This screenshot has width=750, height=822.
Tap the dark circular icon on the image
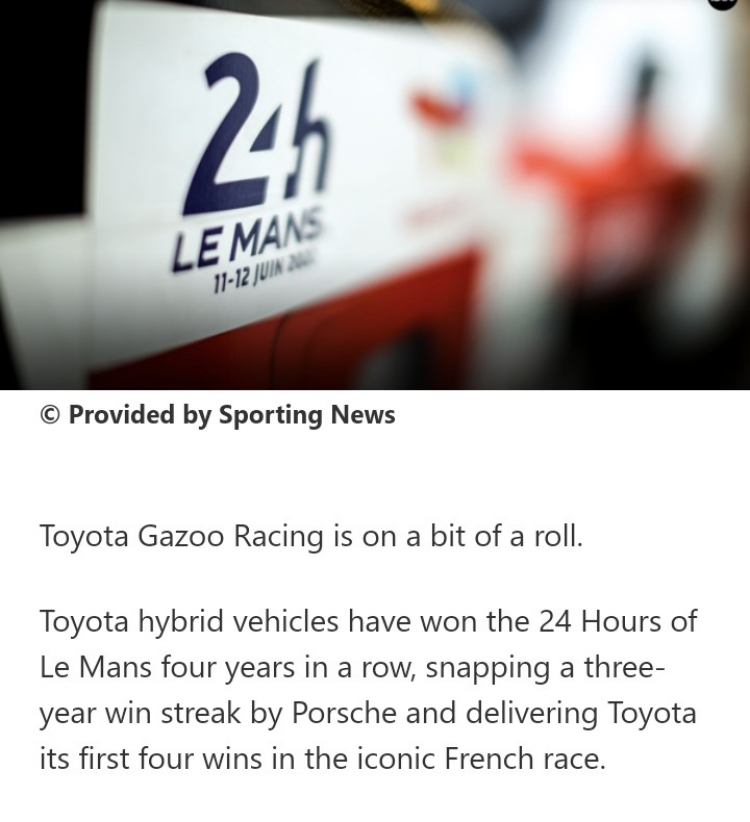[722, 3]
